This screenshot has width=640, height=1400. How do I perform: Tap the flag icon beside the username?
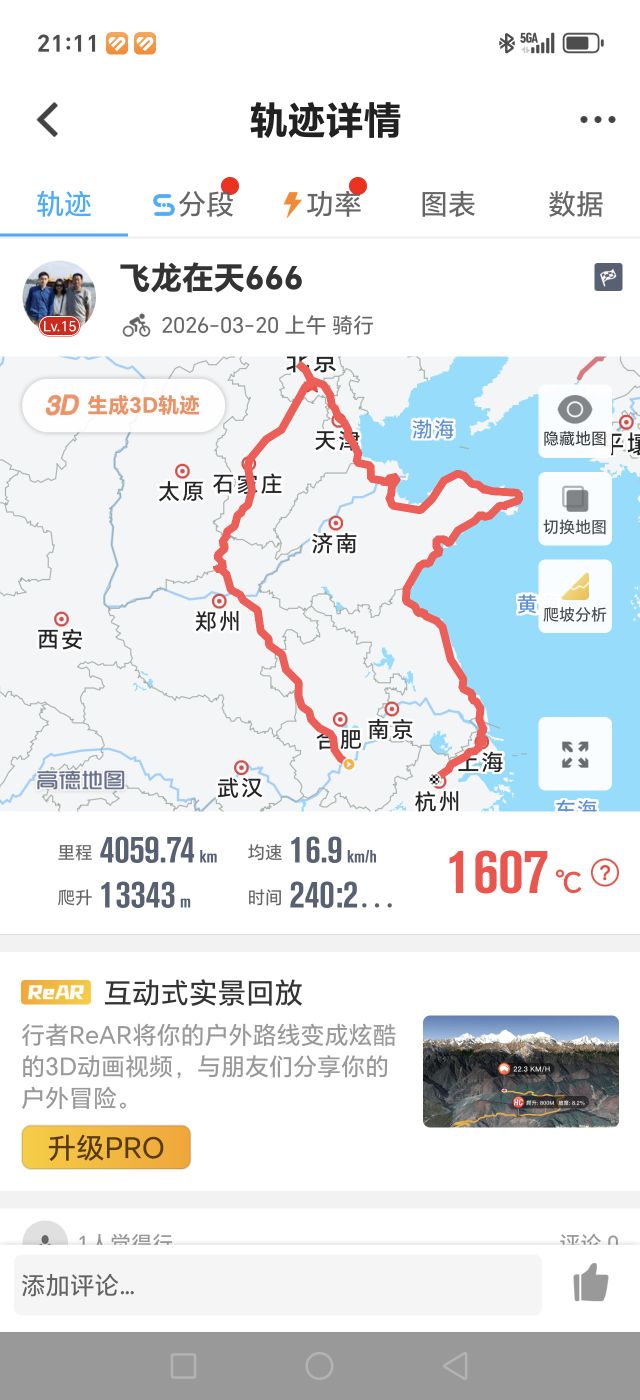coord(608,277)
